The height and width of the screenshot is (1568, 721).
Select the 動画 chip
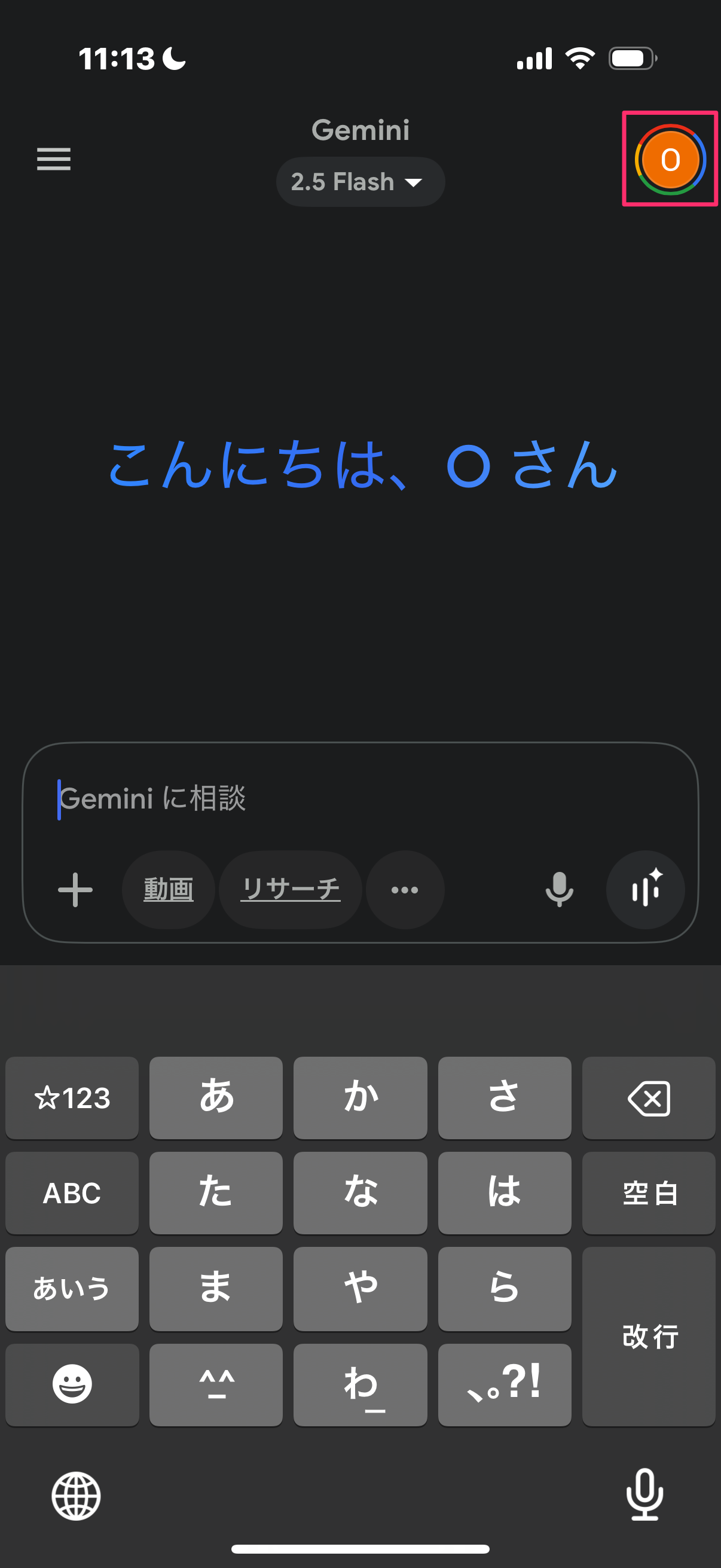pyautogui.click(x=169, y=889)
